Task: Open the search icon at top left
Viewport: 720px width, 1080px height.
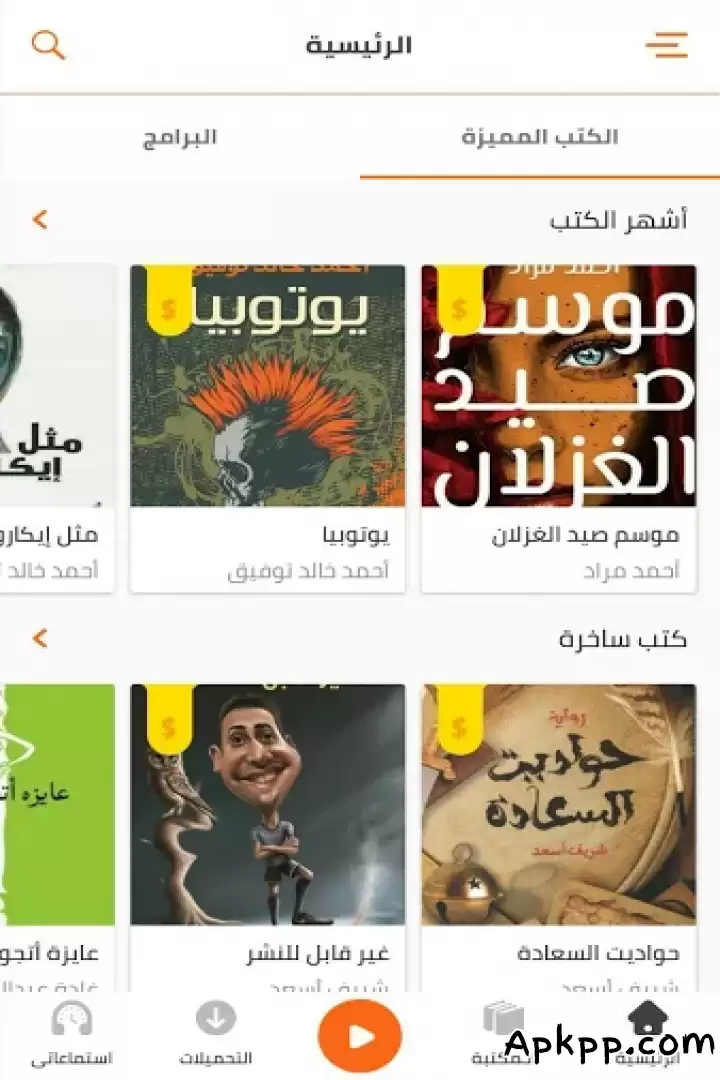Action: point(47,44)
